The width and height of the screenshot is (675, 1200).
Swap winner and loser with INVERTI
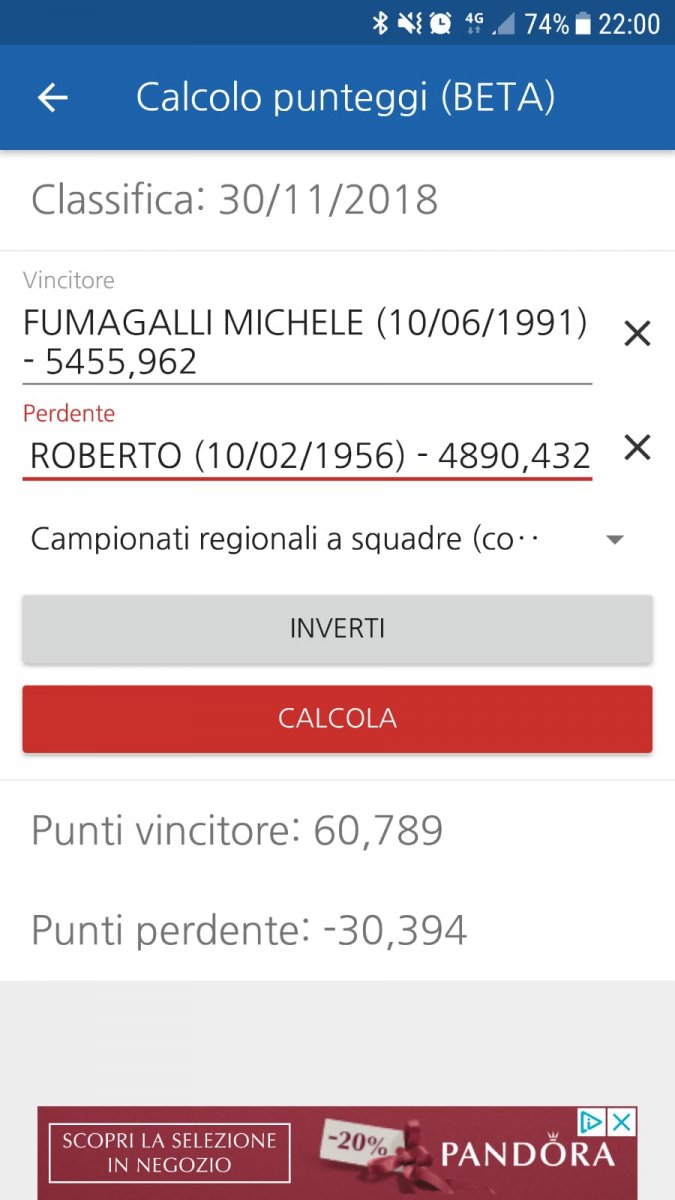pos(337,628)
